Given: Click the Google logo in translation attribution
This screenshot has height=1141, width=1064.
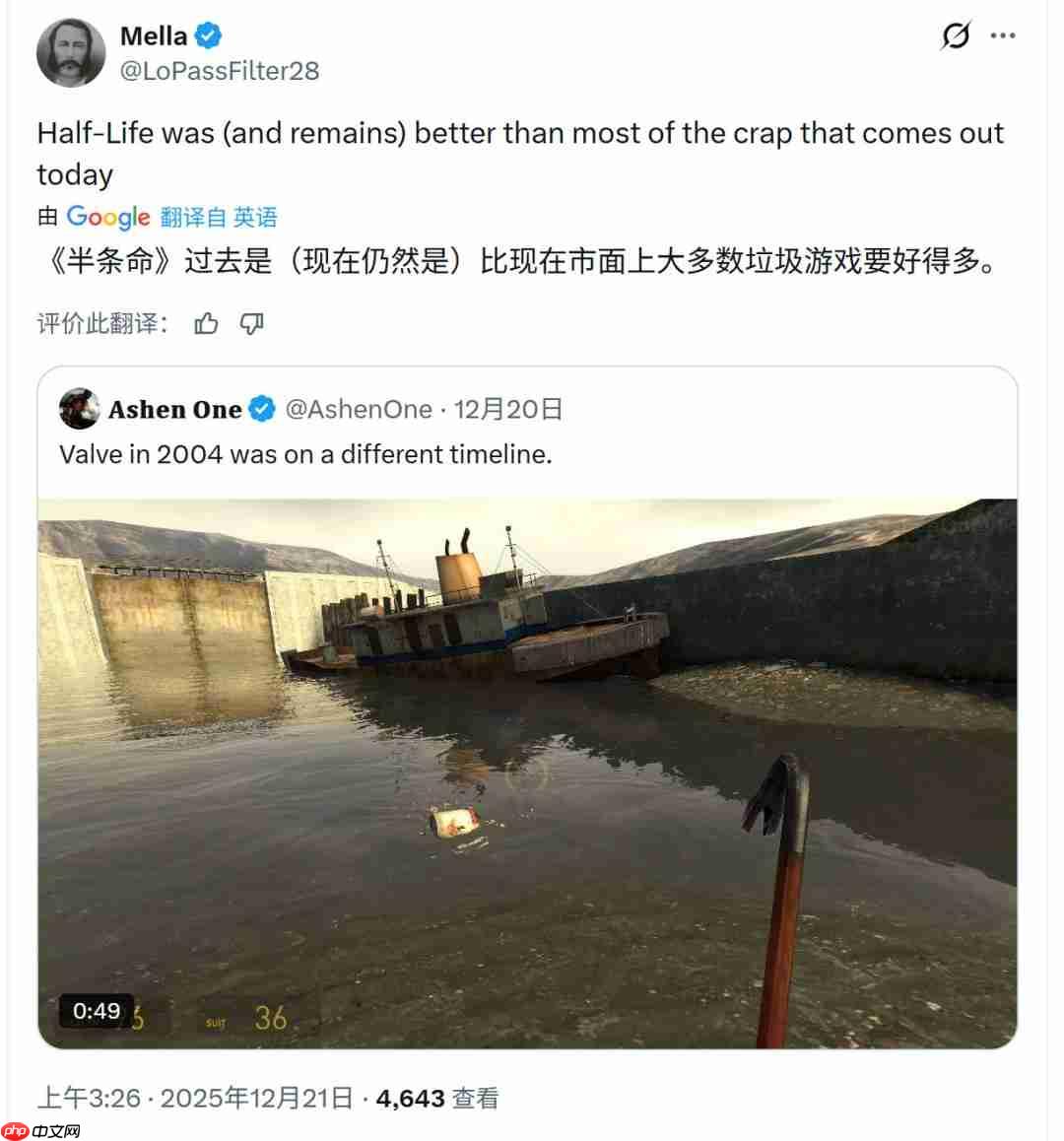Looking at the screenshot, I should click(110, 217).
